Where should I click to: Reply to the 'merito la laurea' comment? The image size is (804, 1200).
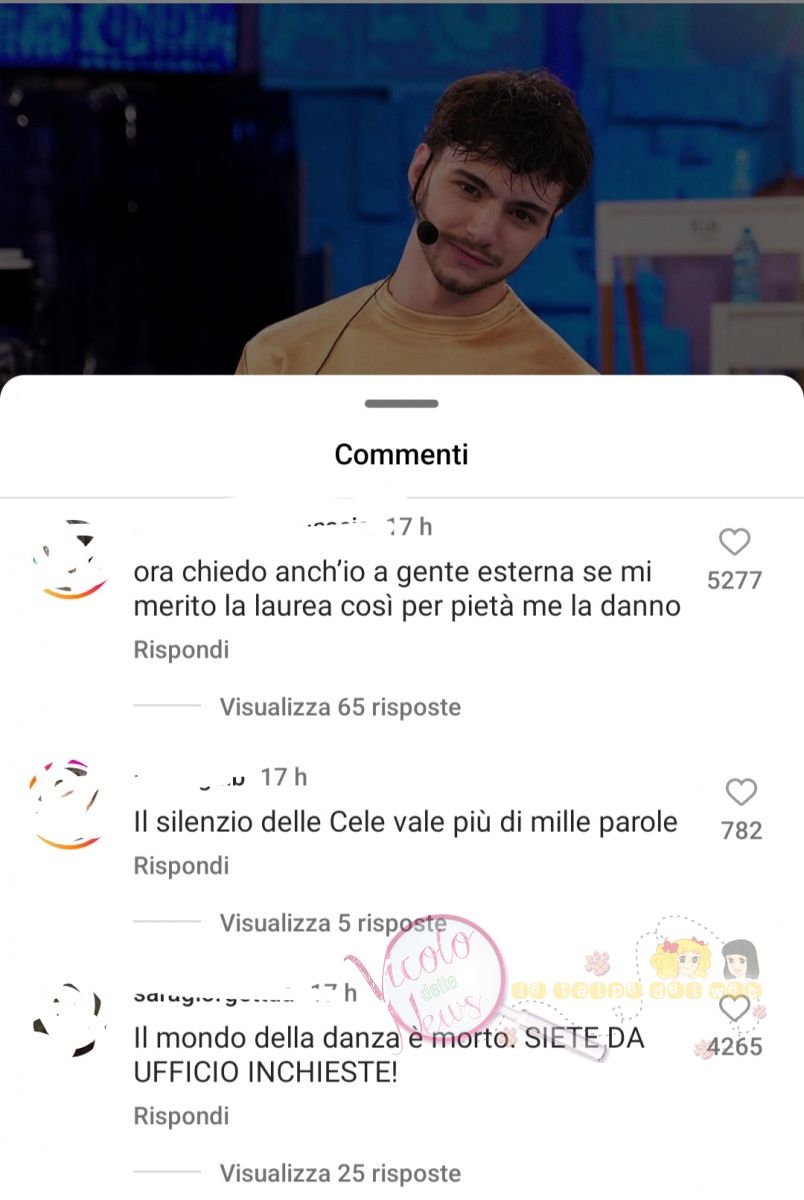click(x=181, y=650)
